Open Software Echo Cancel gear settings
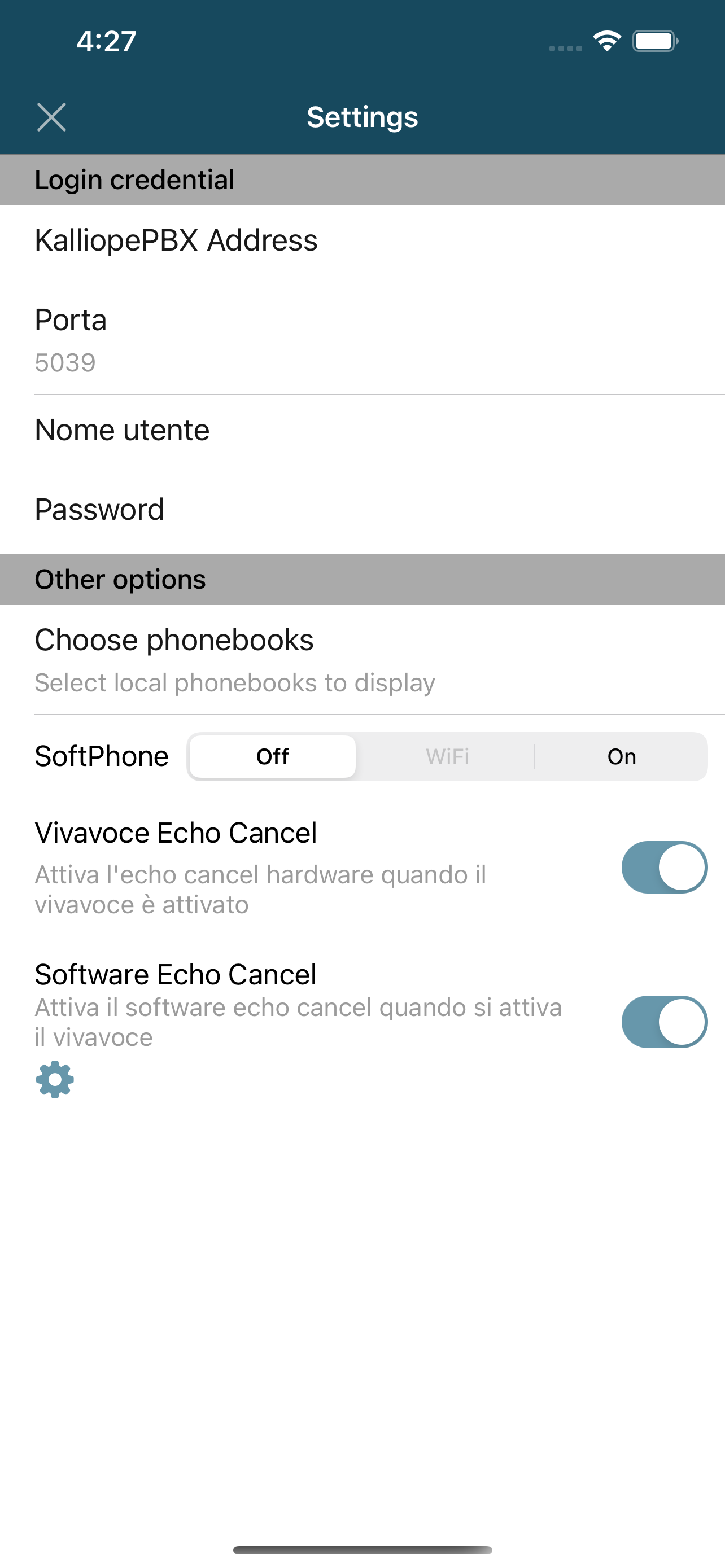 (x=55, y=1080)
